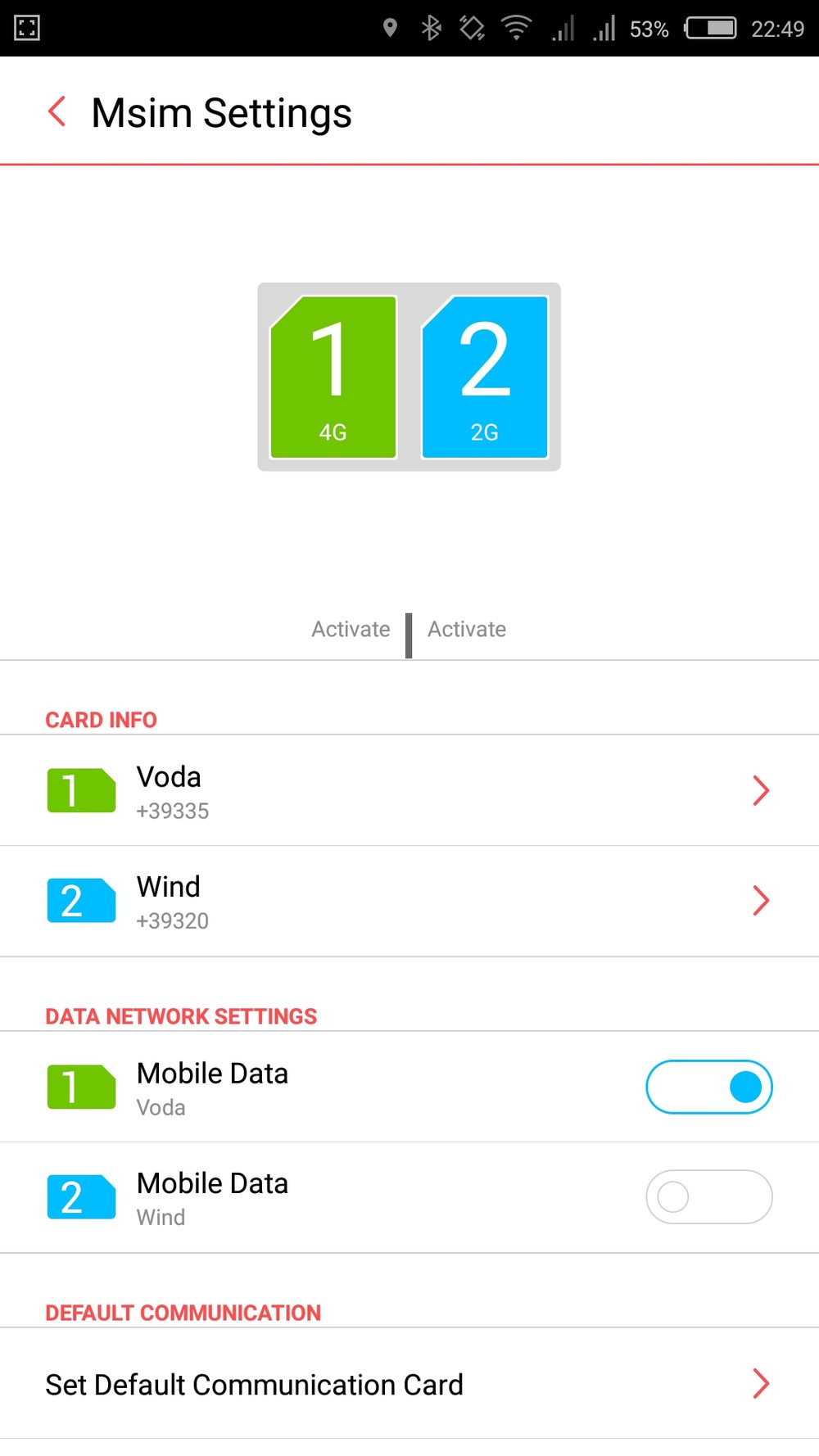Tap Activate under SIM 1
819x1456 pixels.
351,629
